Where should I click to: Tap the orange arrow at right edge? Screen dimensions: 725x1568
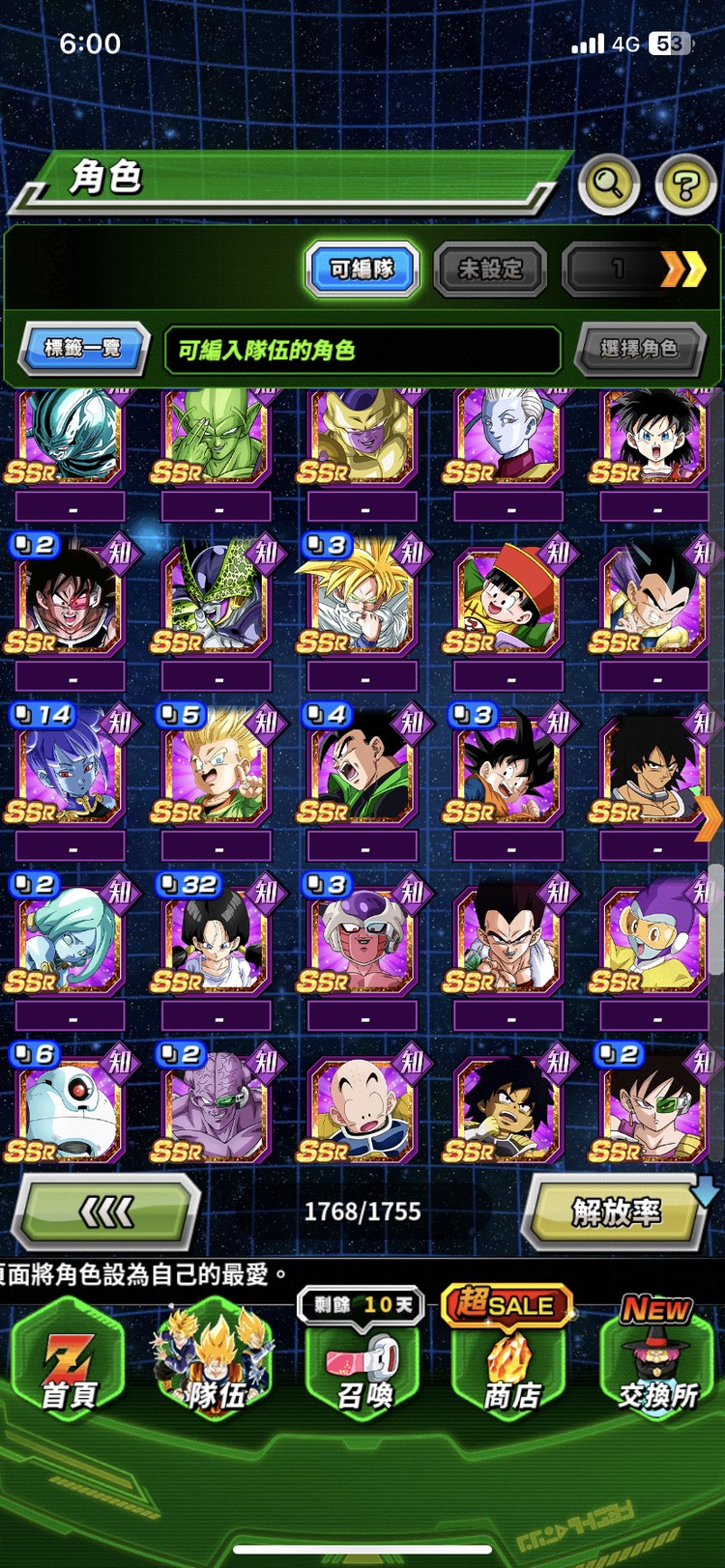(710, 819)
